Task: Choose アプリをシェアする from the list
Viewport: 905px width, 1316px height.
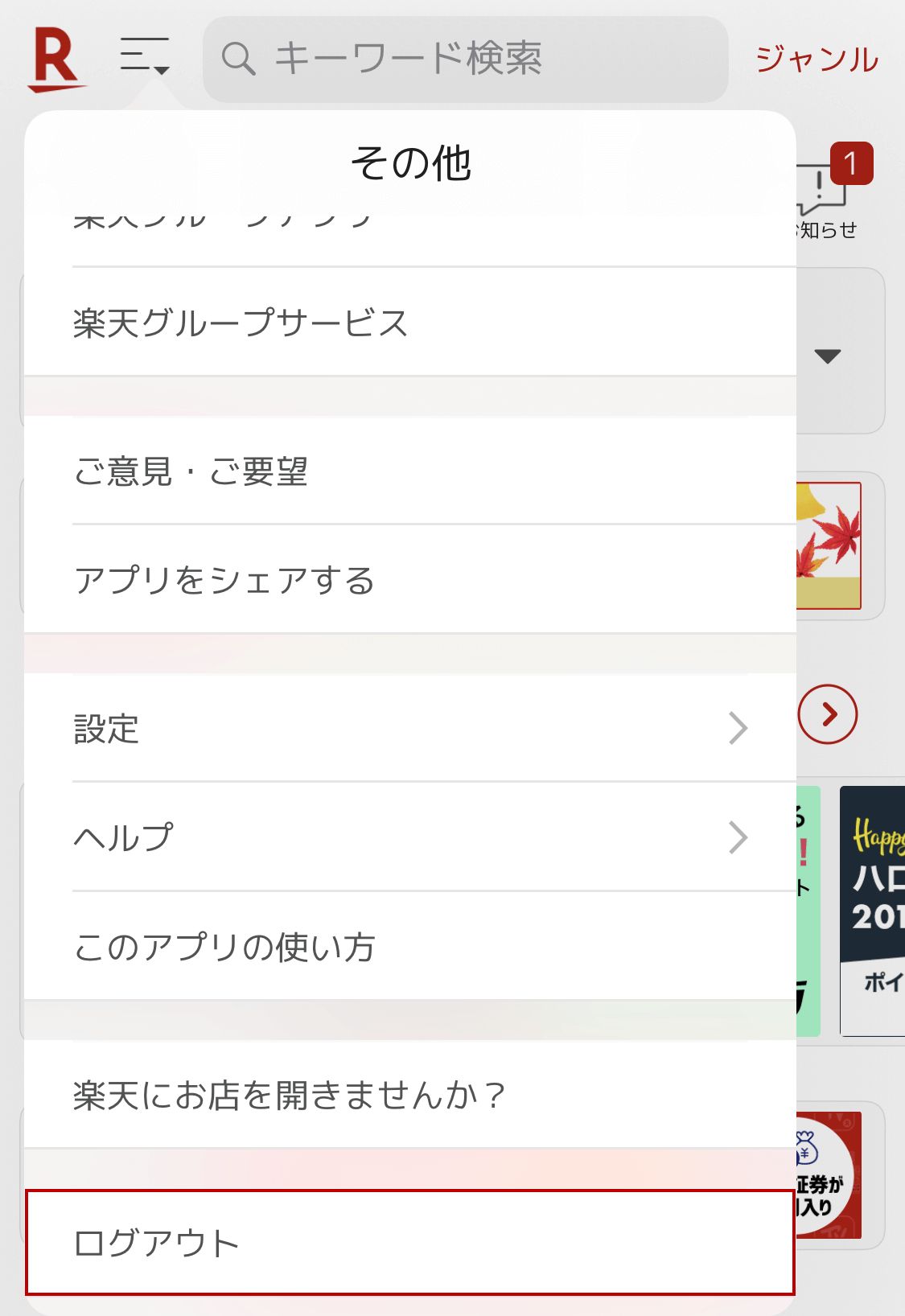Action: tap(225, 579)
